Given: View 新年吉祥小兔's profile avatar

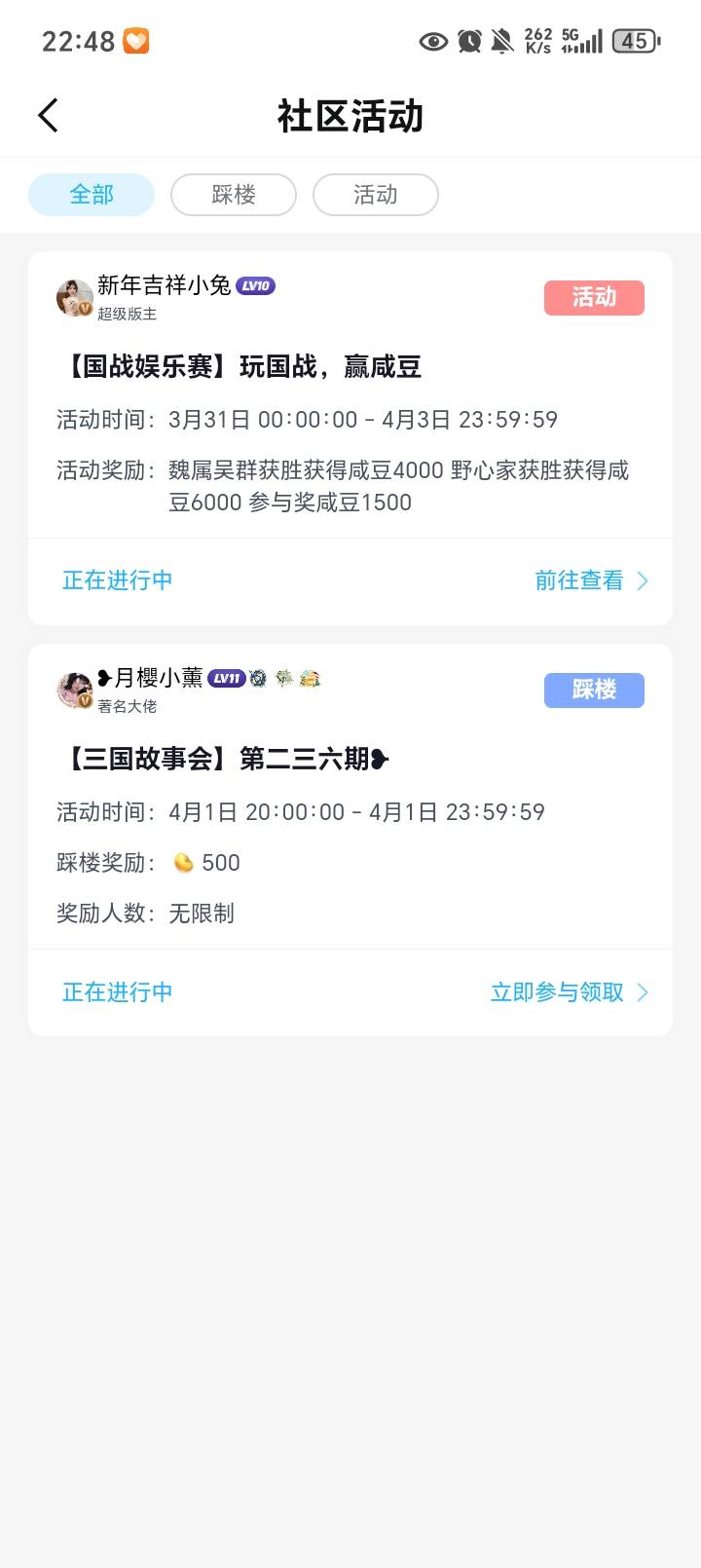Looking at the screenshot, I should [74, 297].
